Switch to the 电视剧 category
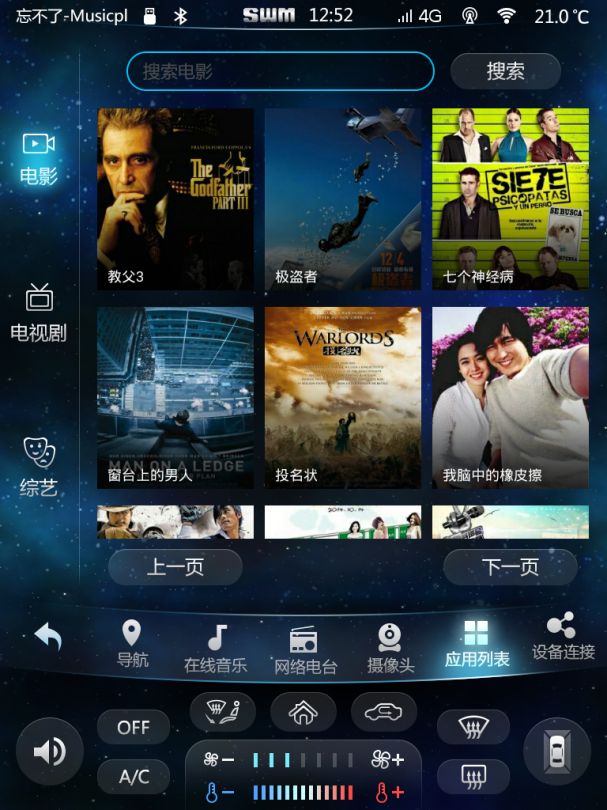Viewport: 607px width, 810px height. [39, 313]
